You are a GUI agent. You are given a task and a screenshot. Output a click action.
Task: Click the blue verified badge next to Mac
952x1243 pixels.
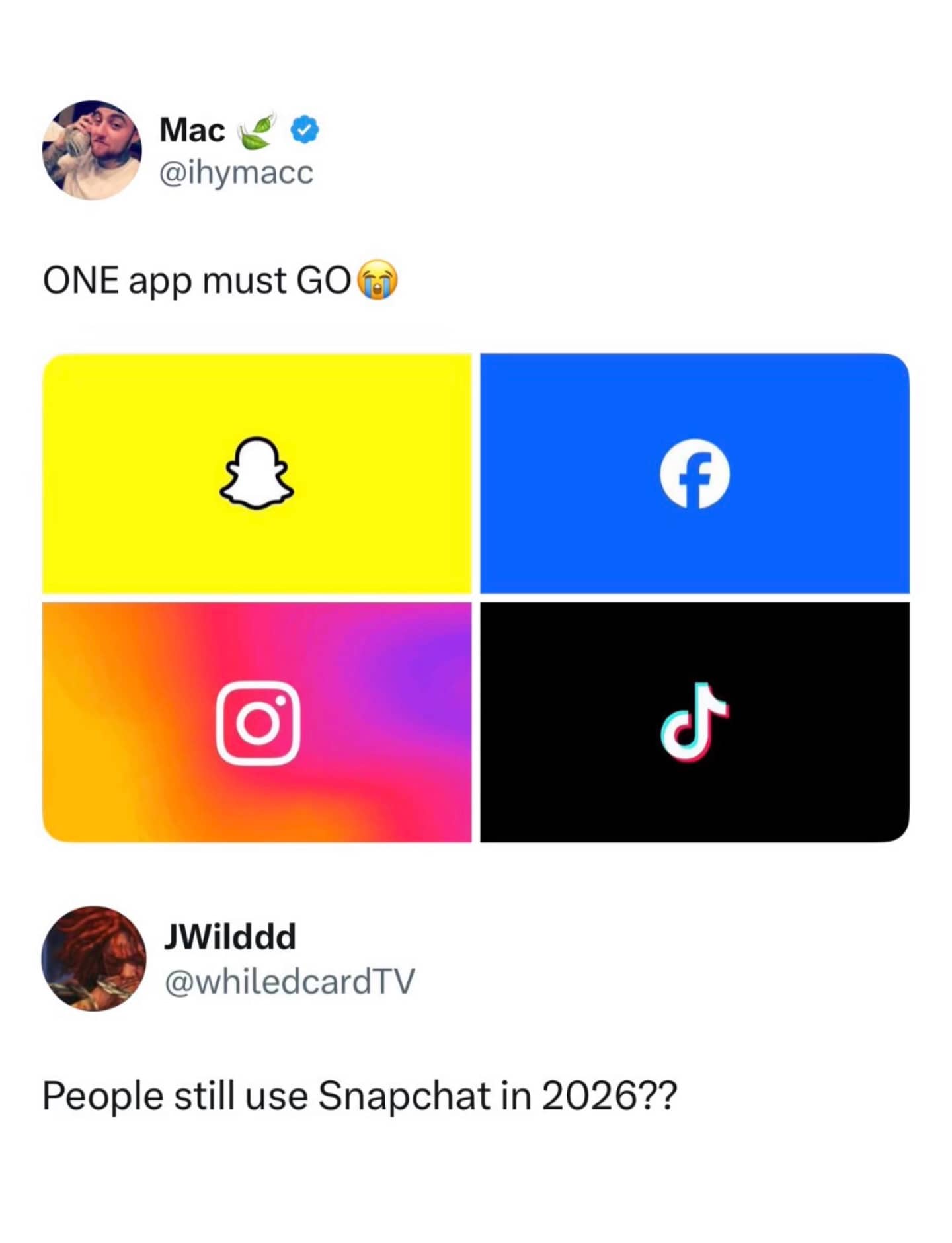coord(303,130)
